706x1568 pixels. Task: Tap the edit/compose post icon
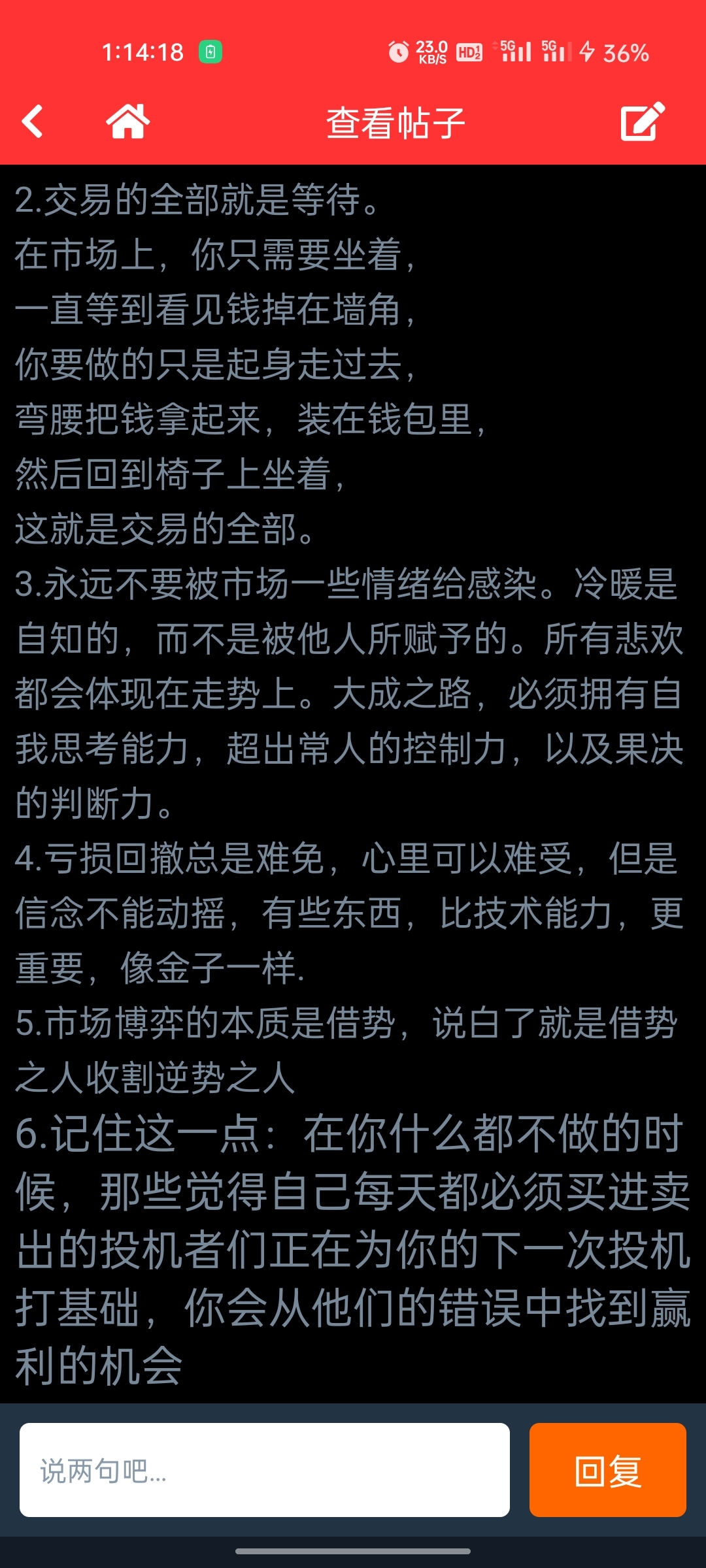tap(643, 122)
